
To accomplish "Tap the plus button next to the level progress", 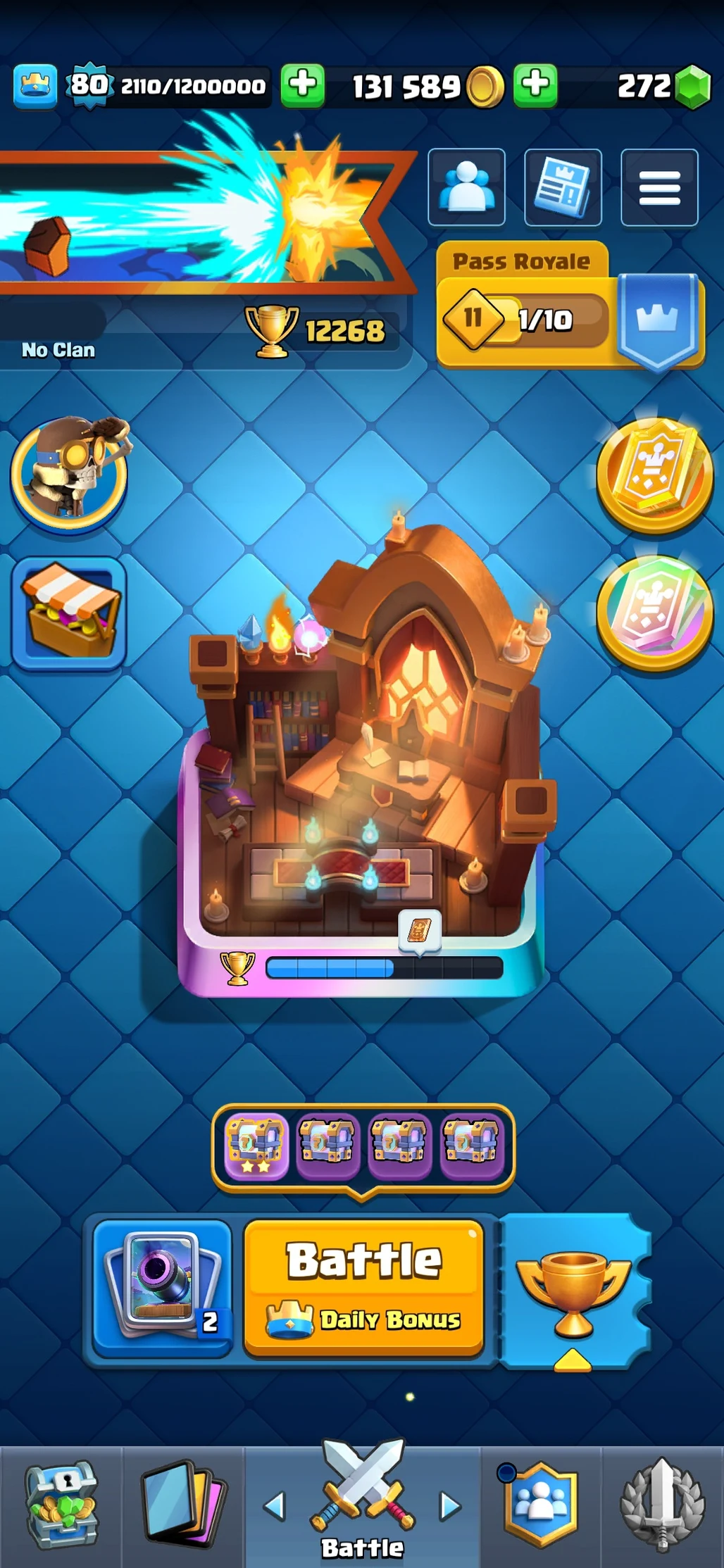I will pos(303,86).
